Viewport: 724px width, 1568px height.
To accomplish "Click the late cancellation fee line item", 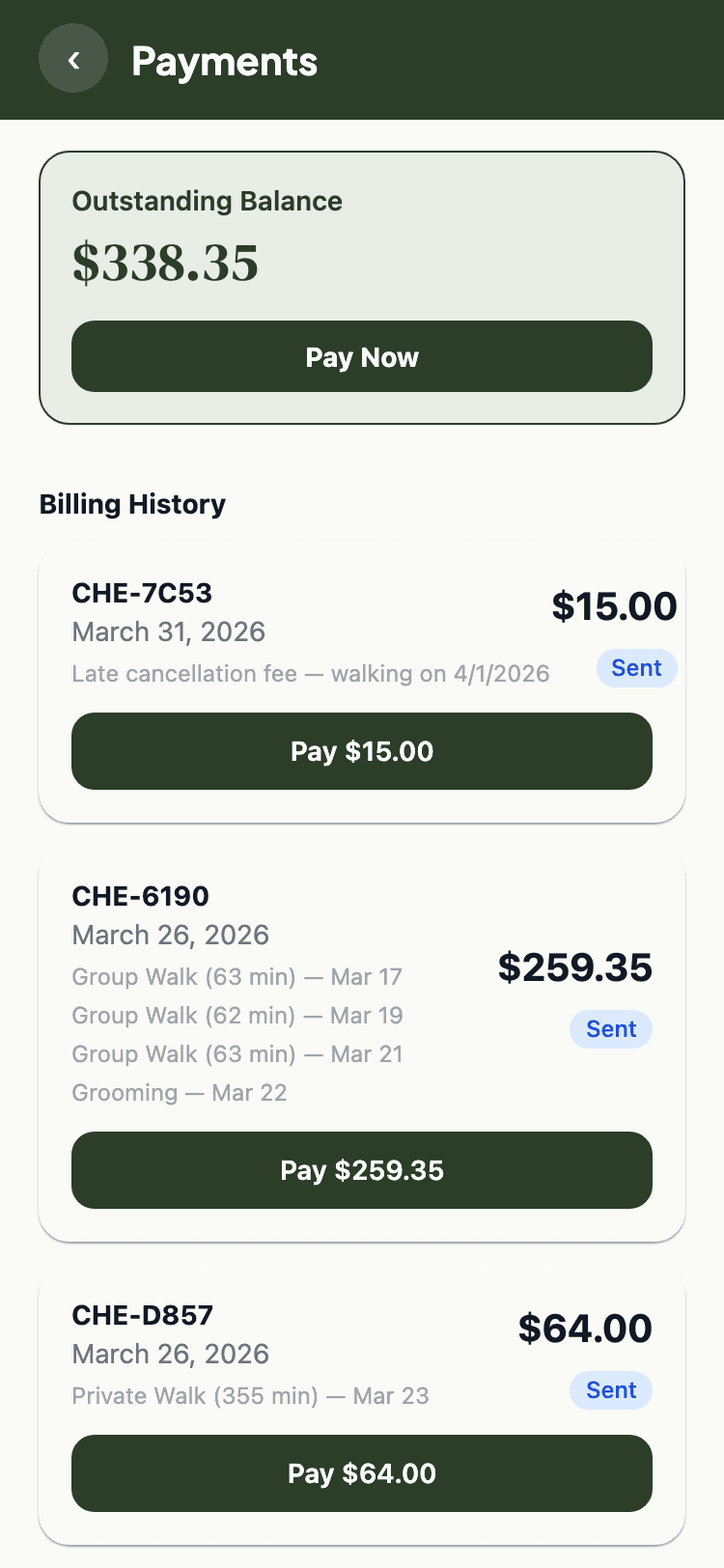I will point(310,673).
